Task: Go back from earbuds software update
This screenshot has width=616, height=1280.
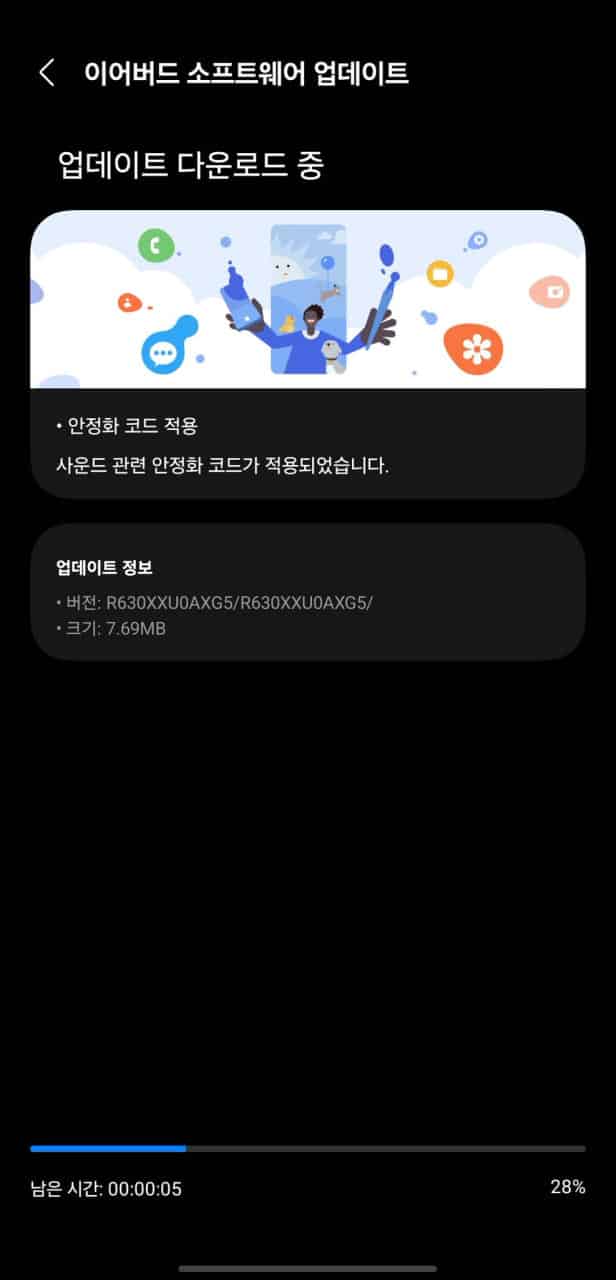Action: pos(46,73)
